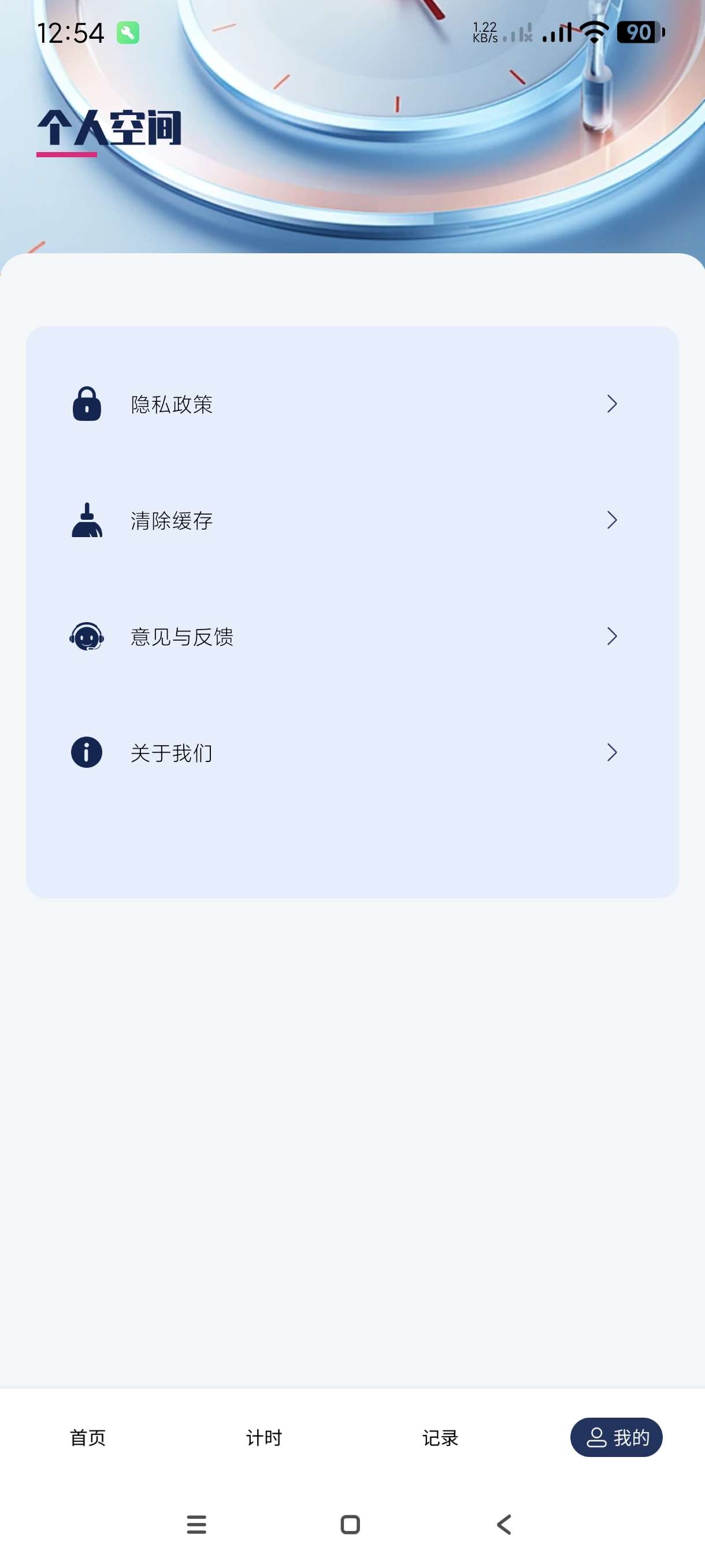Open the 关于我们 about us row
Screen dimensions: 705x1568
pos(351,753)
